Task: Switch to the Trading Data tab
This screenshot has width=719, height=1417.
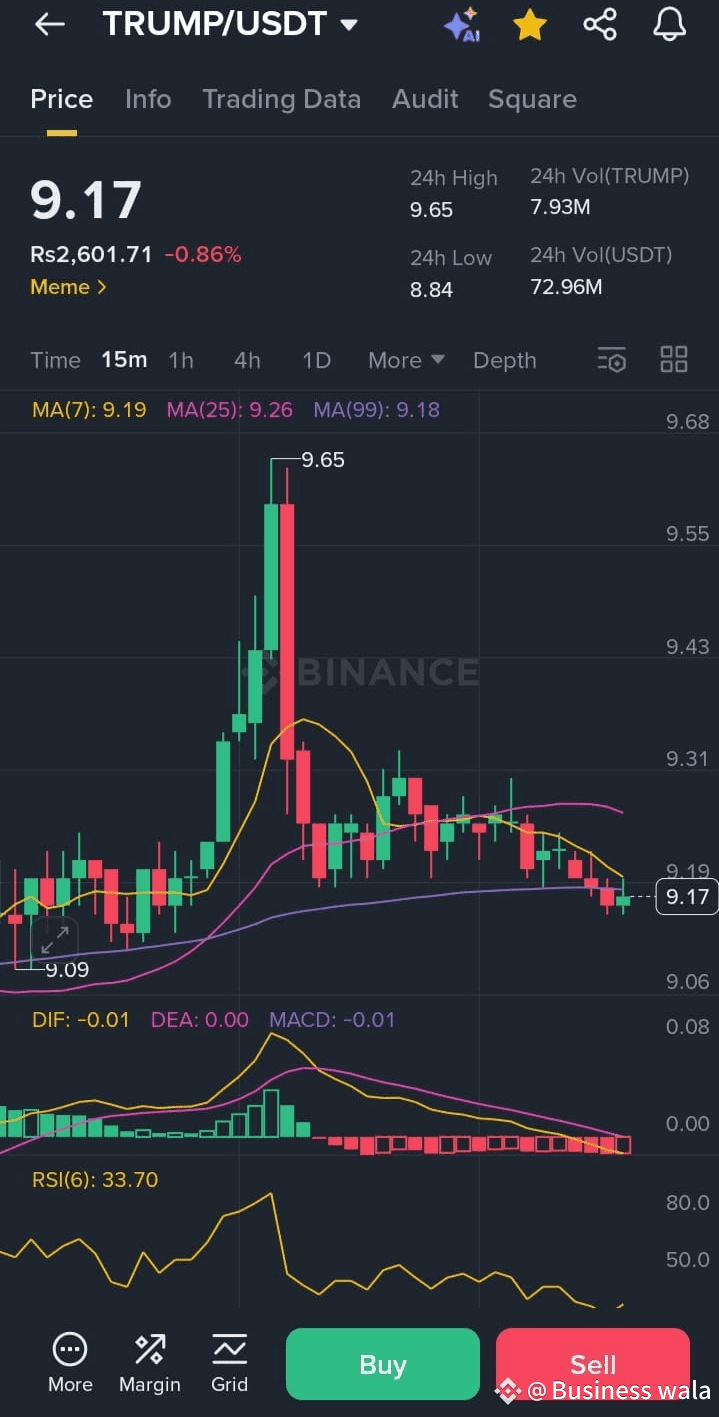Action: (x=281, y=99)
